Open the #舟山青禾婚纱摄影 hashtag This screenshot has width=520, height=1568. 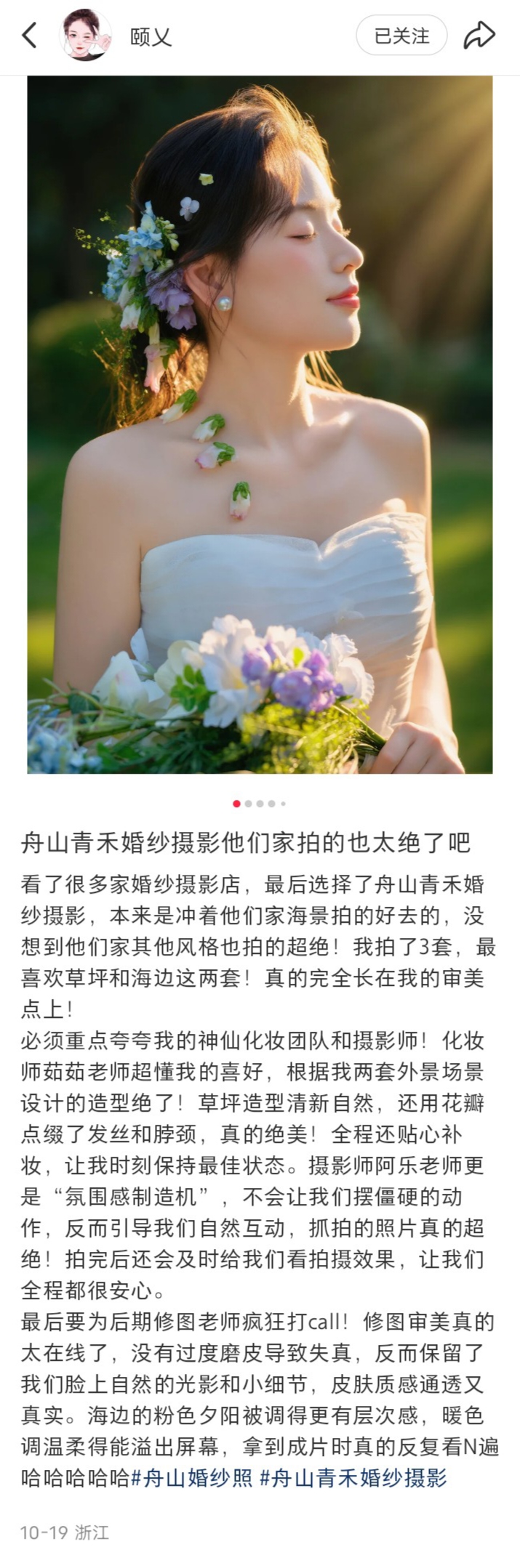(353, 1477)
